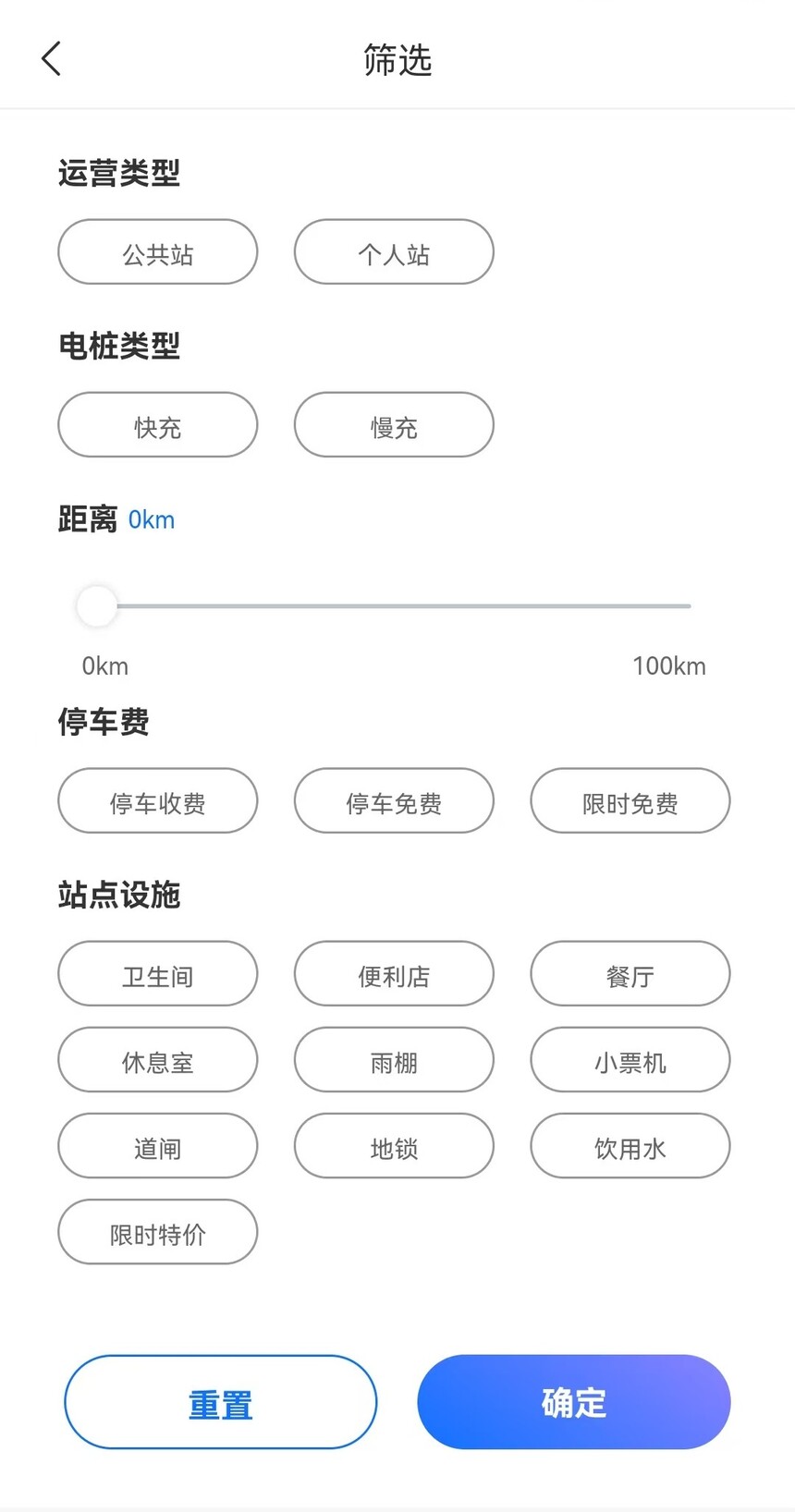Pick the 慢充 charger option

coord(394,425)
